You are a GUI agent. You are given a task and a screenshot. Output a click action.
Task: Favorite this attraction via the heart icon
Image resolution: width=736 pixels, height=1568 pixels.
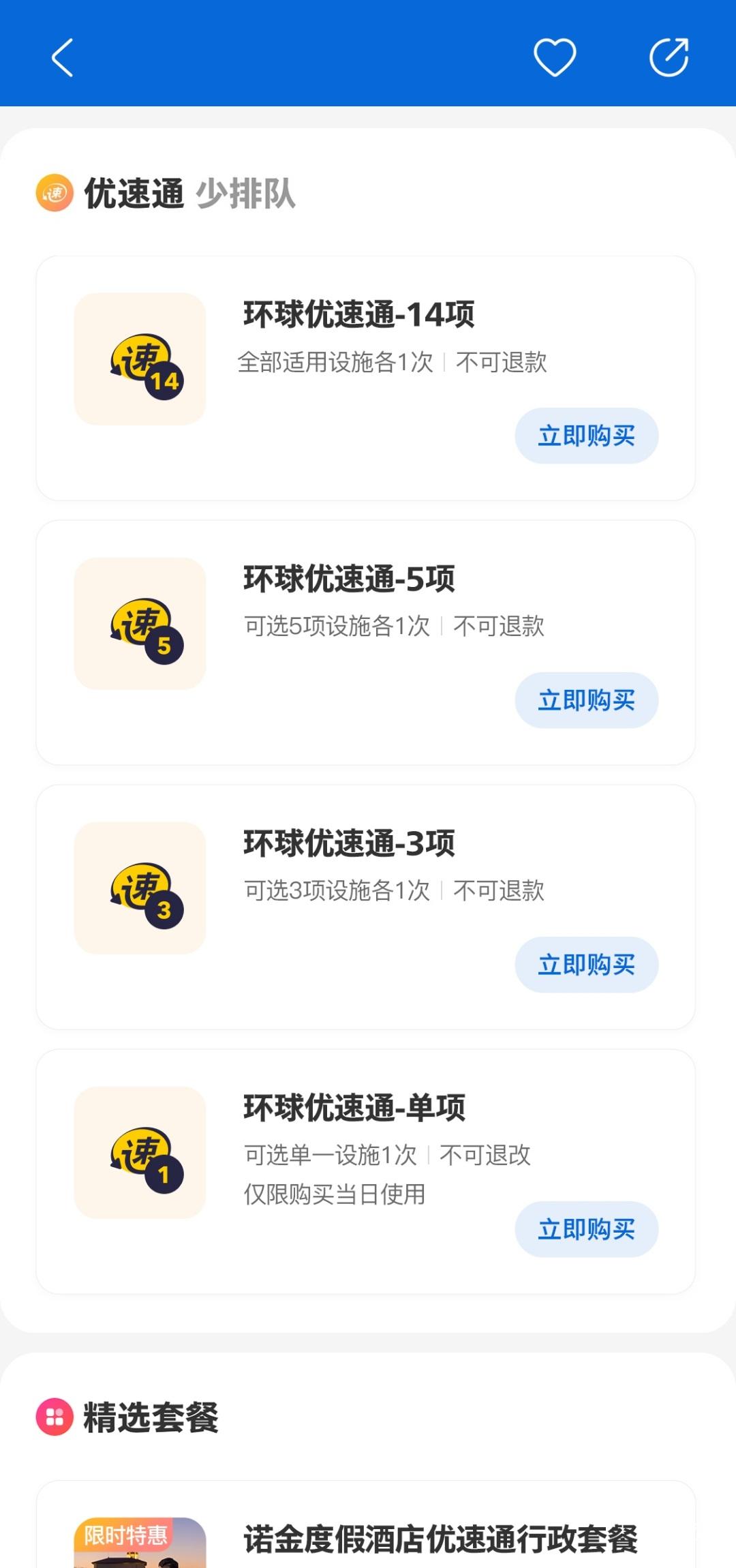[x=555, y=57]
